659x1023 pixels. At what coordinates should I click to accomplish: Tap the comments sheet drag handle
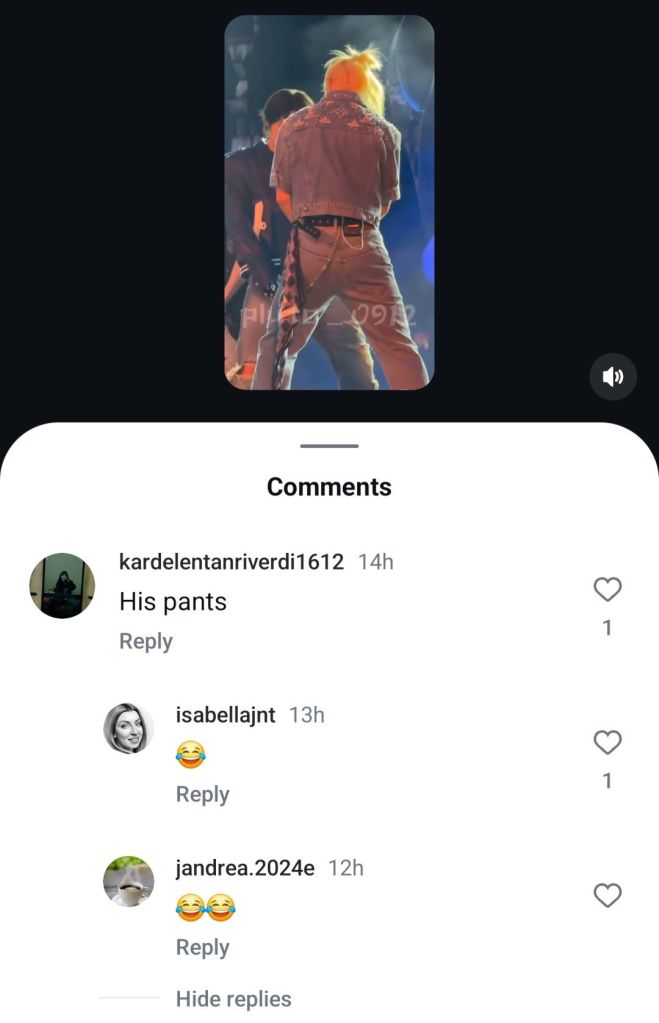329,446
